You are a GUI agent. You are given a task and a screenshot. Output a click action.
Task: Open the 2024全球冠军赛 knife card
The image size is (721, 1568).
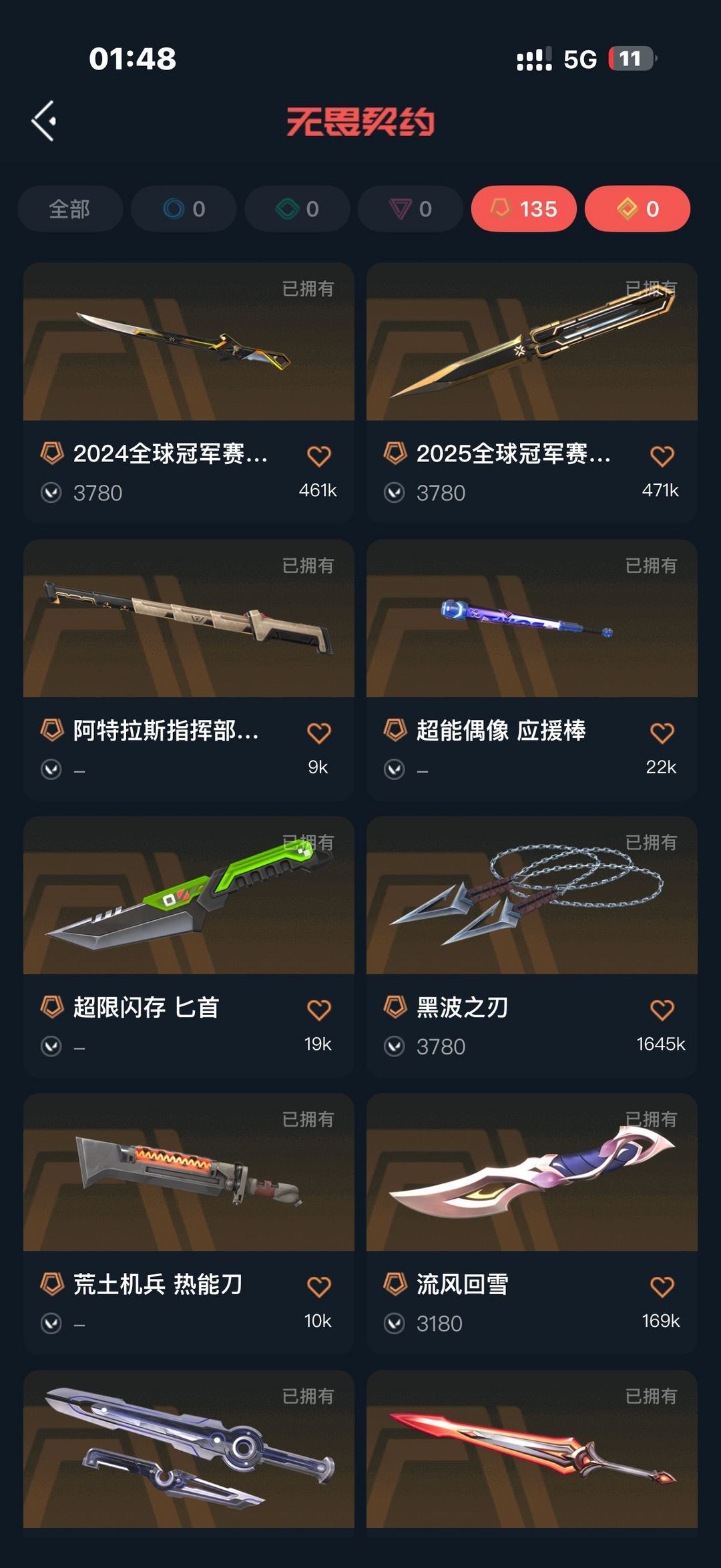188,342
